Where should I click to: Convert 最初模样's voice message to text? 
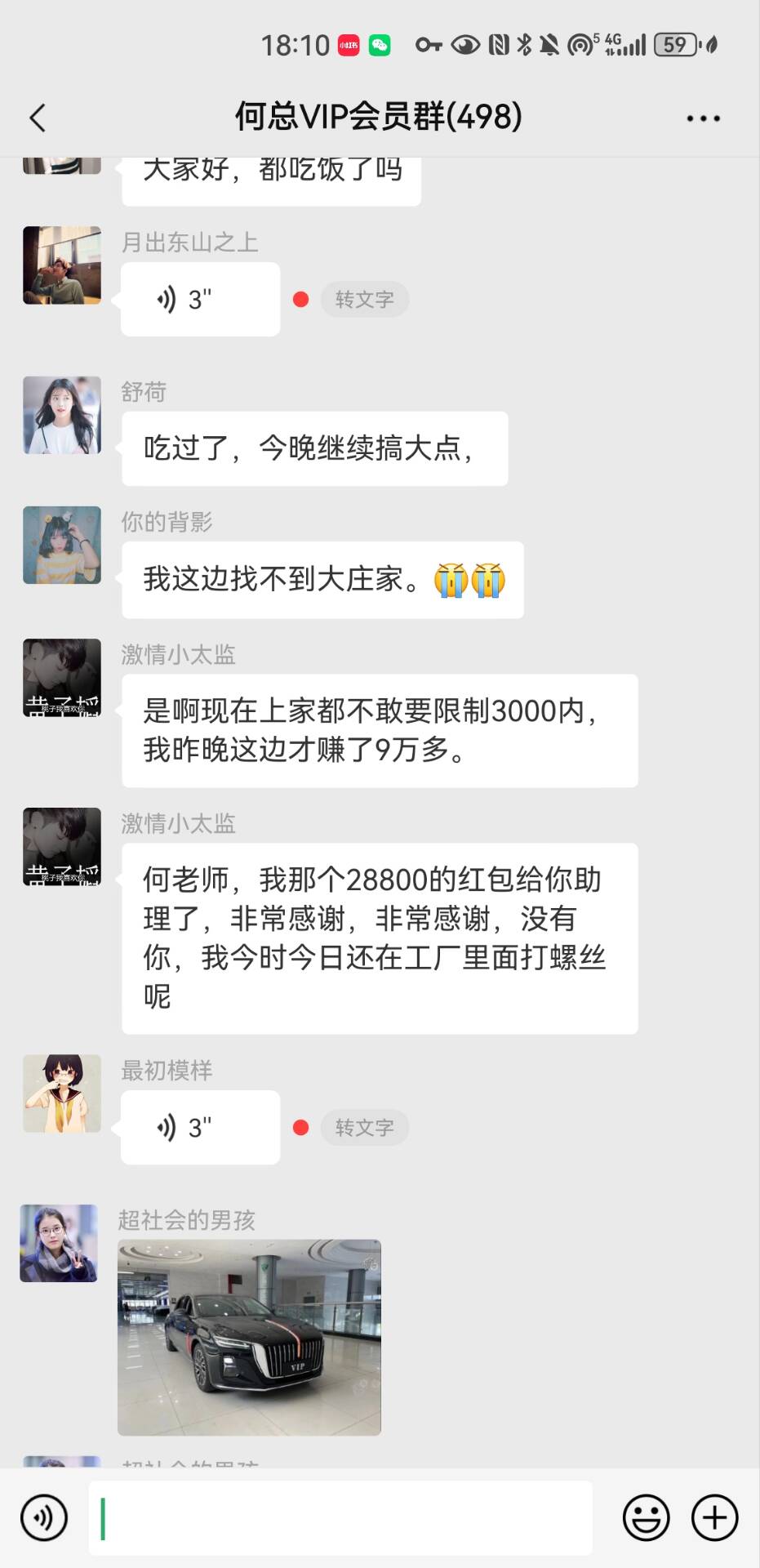pos(364,1128)
